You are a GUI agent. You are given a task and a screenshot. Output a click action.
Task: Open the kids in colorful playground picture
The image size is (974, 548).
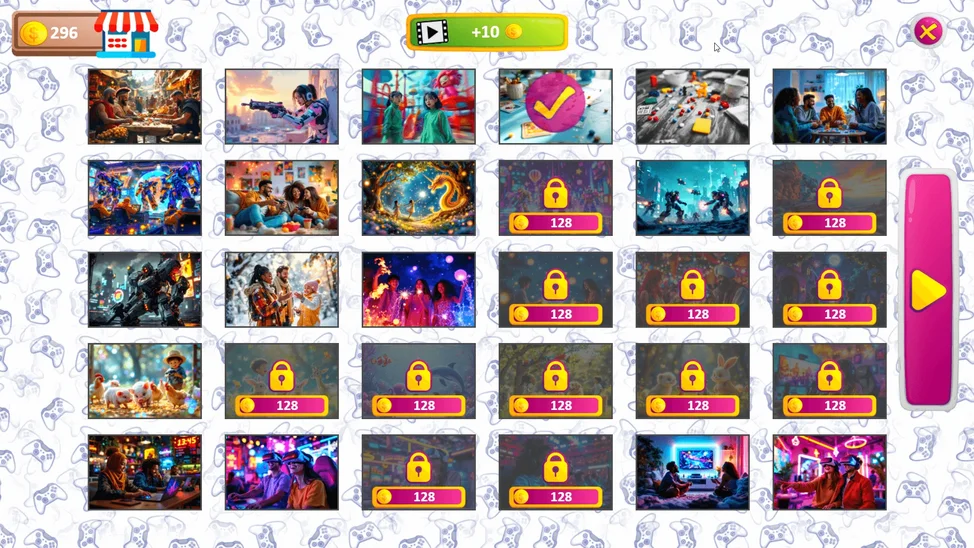click(x=418, y=106)
